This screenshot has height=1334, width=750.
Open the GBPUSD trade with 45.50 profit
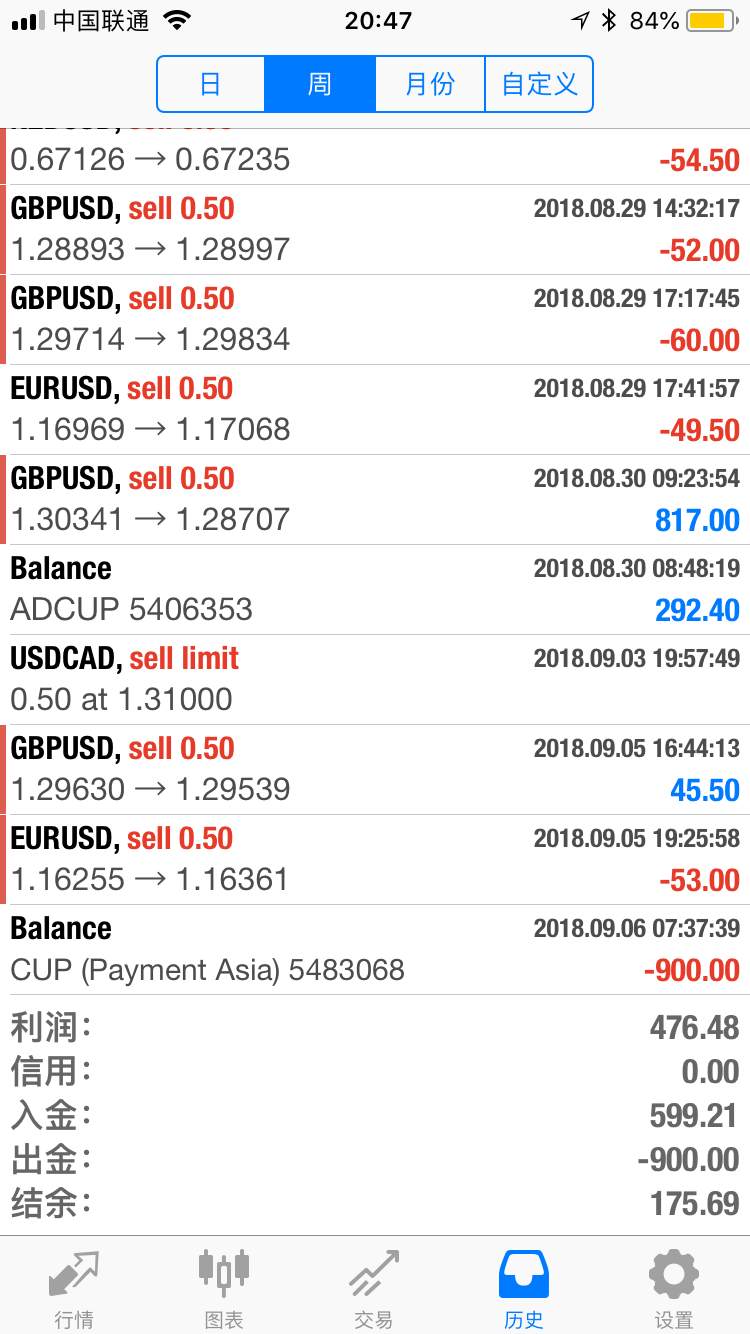pyautogui.click(x=375, y=770)
